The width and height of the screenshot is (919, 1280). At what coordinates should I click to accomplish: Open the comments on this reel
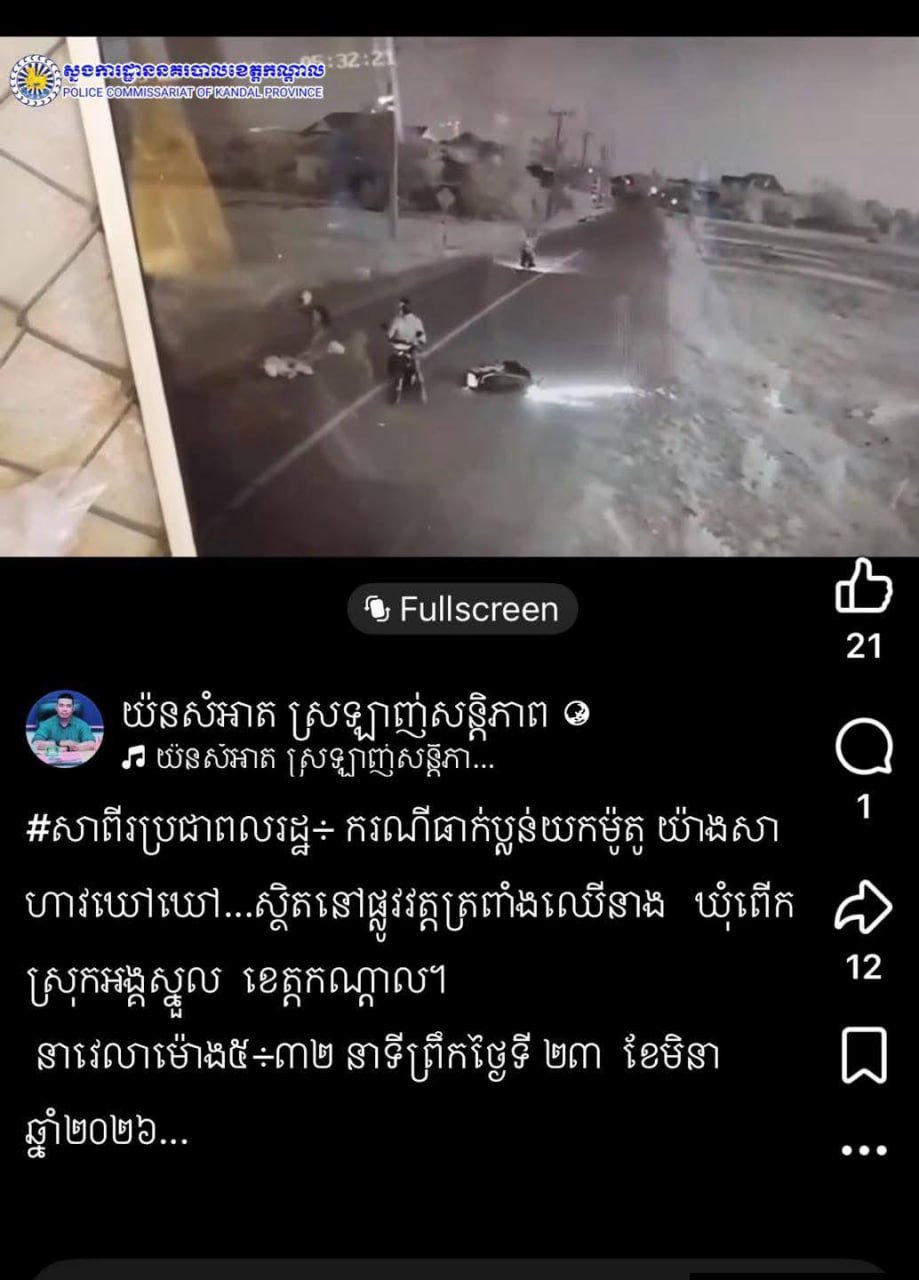pos(863,748)
